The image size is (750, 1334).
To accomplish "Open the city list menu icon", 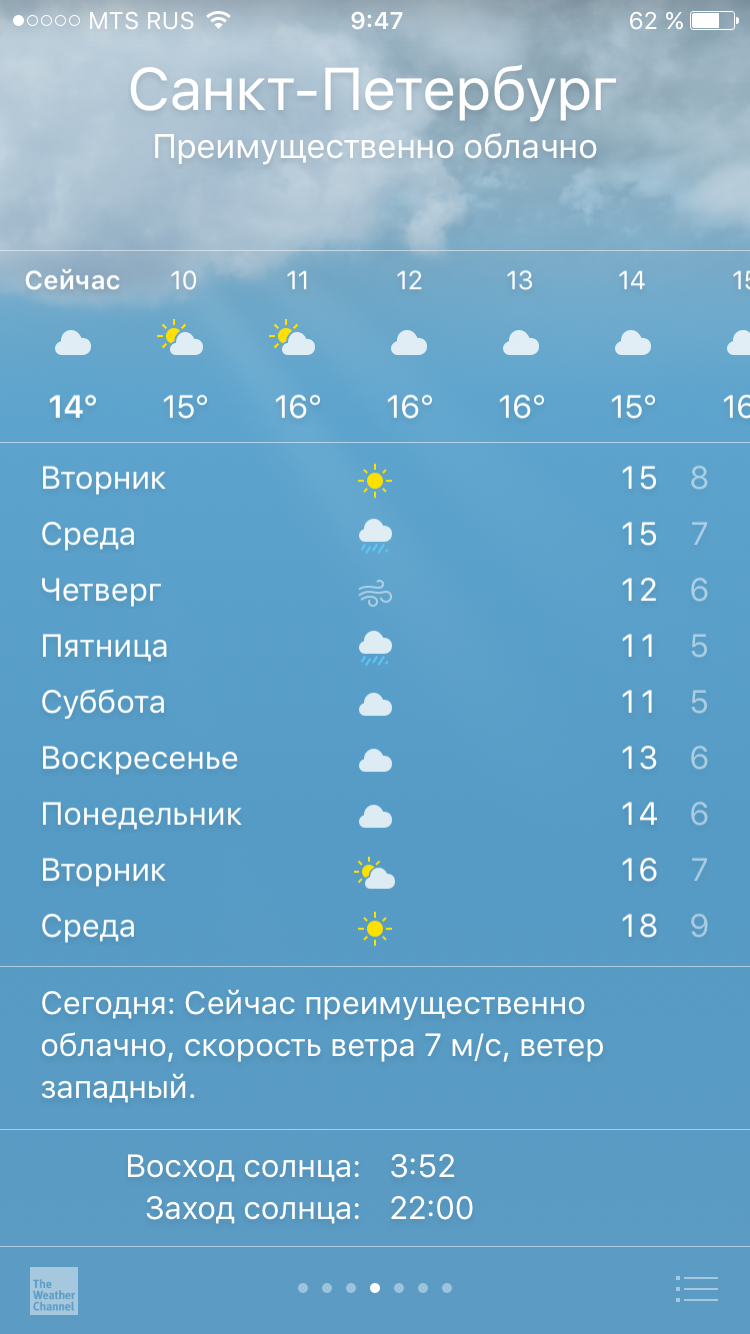I will coord(697,1289).
